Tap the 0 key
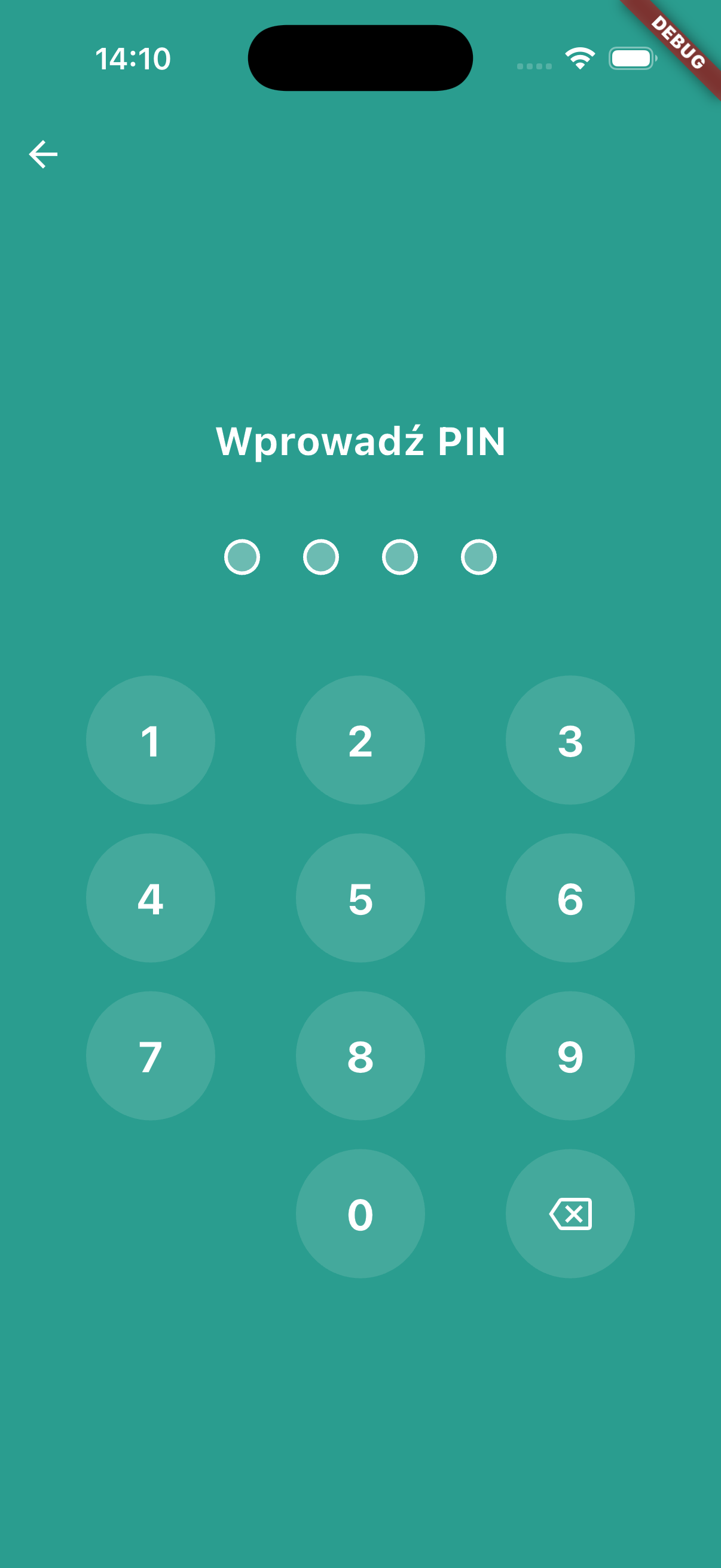Viewport: 721px width, 1568px height. tap(360, 1214)
